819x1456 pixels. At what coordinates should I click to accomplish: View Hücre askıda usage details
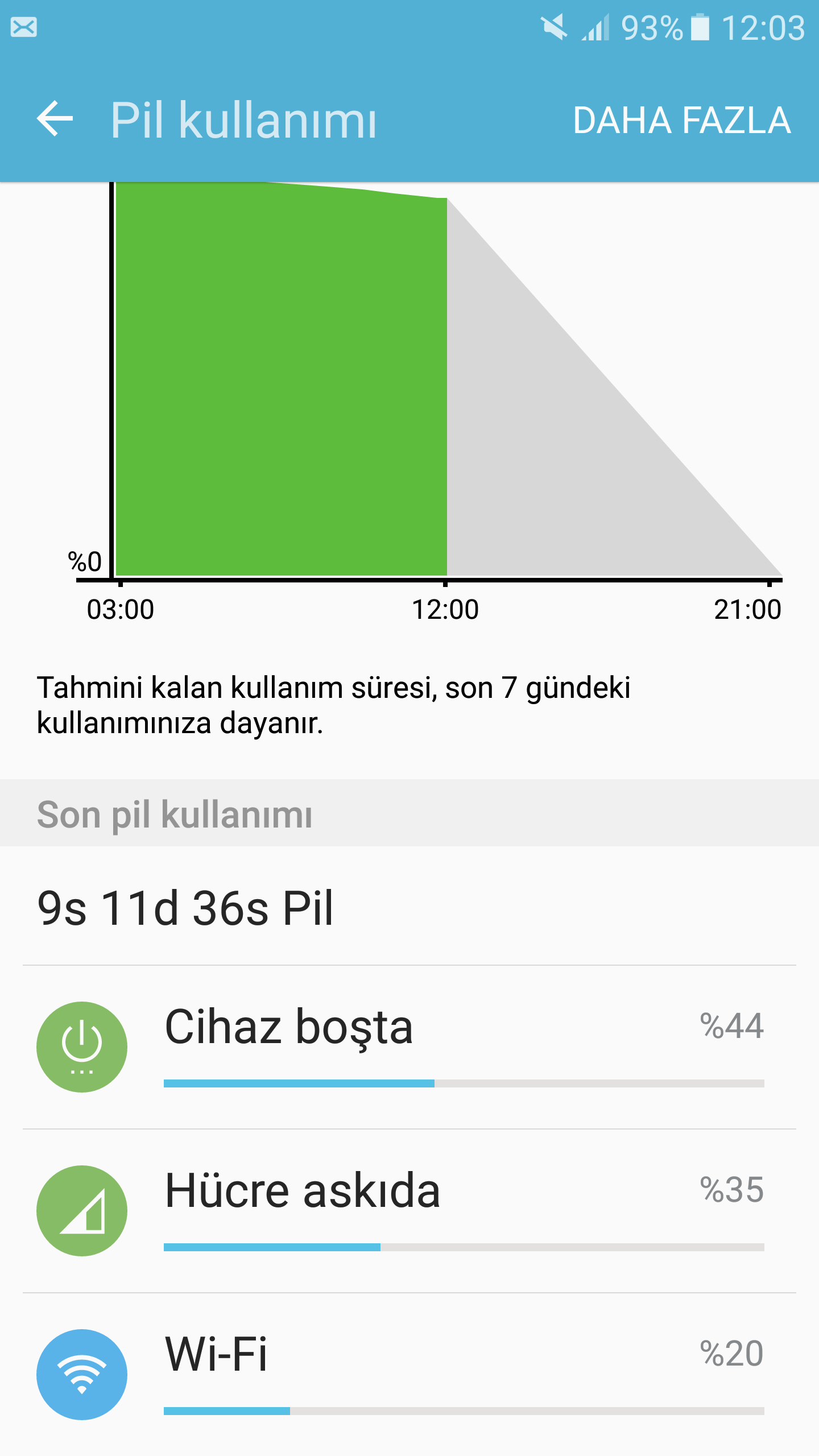click(409, 1210)
